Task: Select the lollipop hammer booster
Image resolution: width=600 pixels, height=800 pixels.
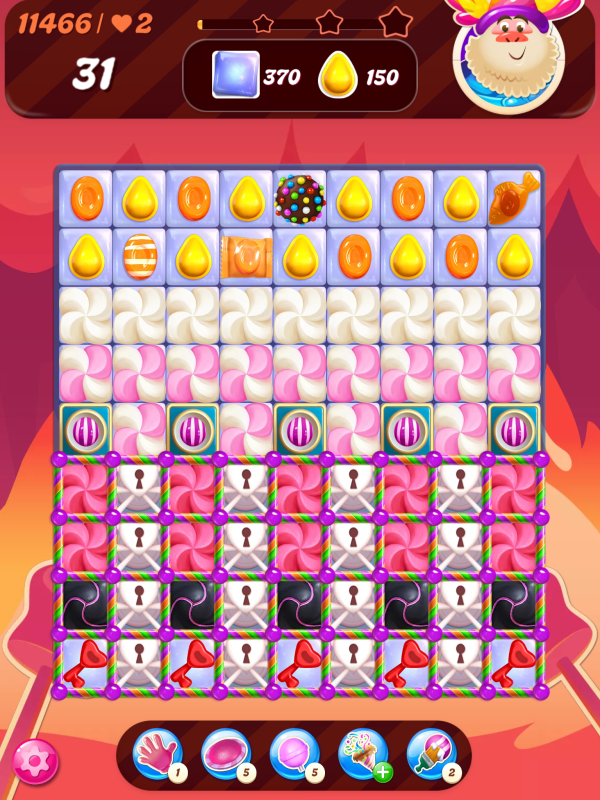Action: 293,755
